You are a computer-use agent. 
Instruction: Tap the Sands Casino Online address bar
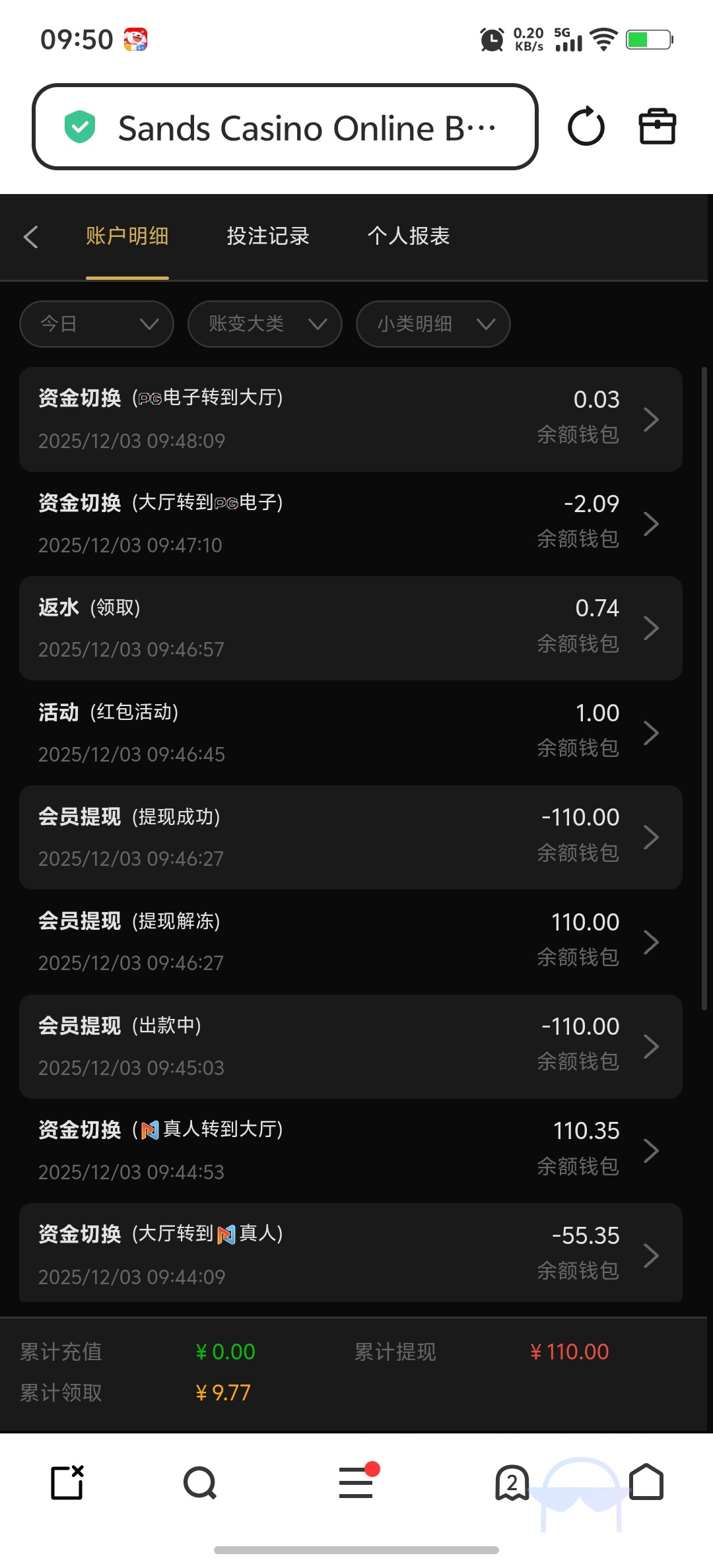click(x=284, y=127)
